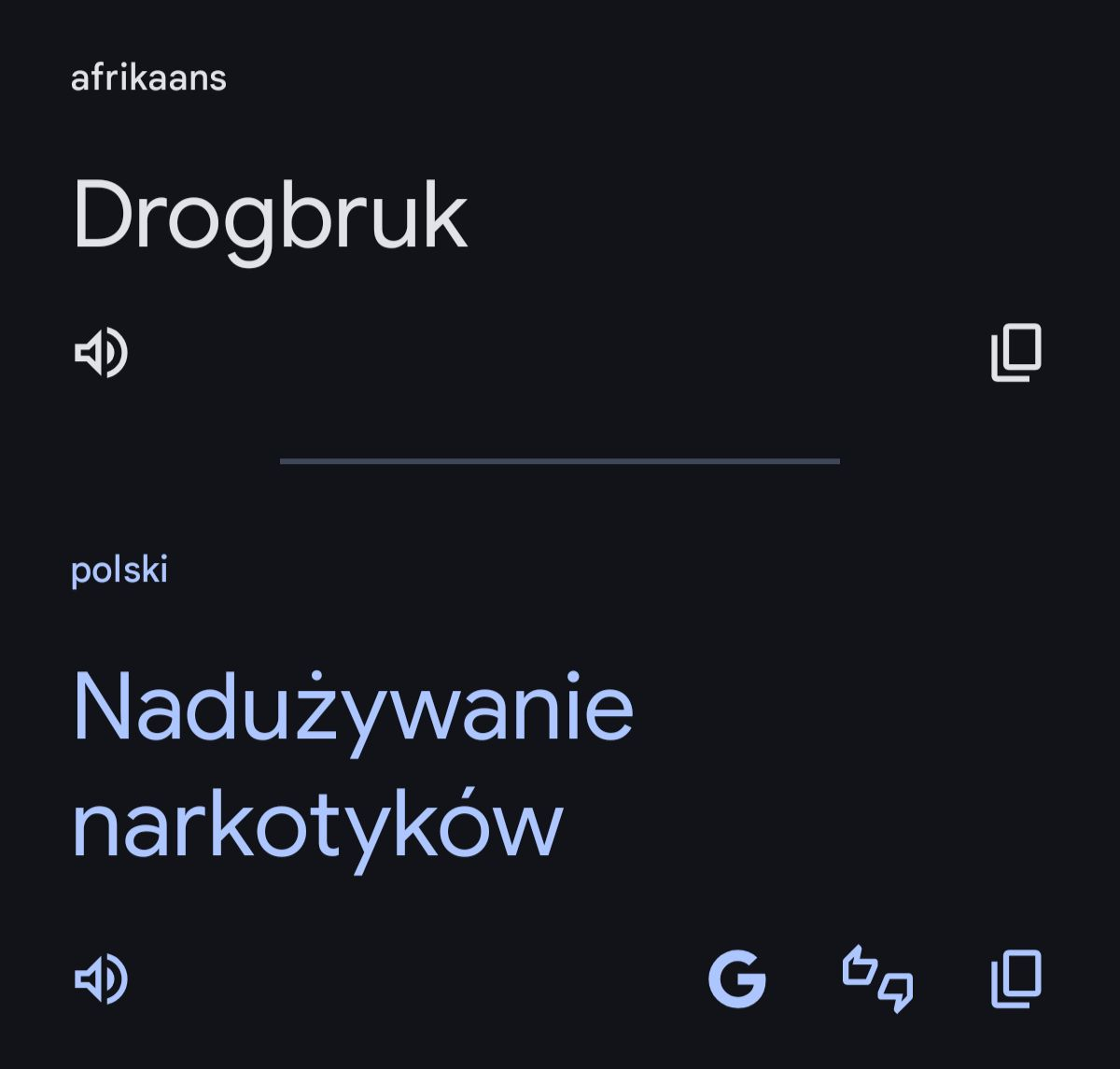
Task: Play the Polish translation audio
Action: pos(101,979)
